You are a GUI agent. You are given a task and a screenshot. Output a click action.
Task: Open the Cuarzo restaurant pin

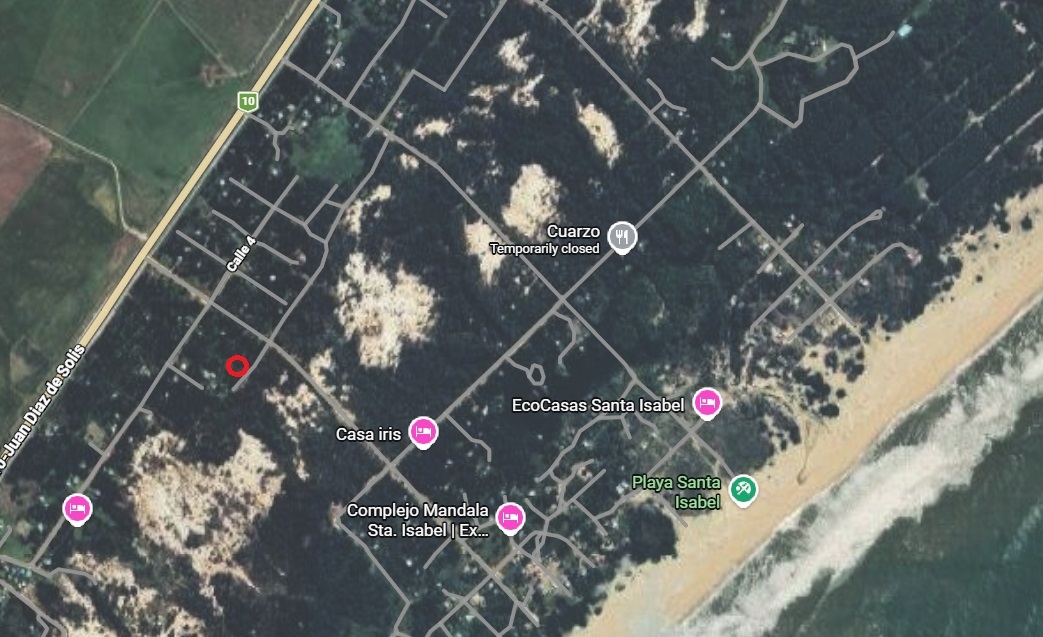tap(622, 237)
